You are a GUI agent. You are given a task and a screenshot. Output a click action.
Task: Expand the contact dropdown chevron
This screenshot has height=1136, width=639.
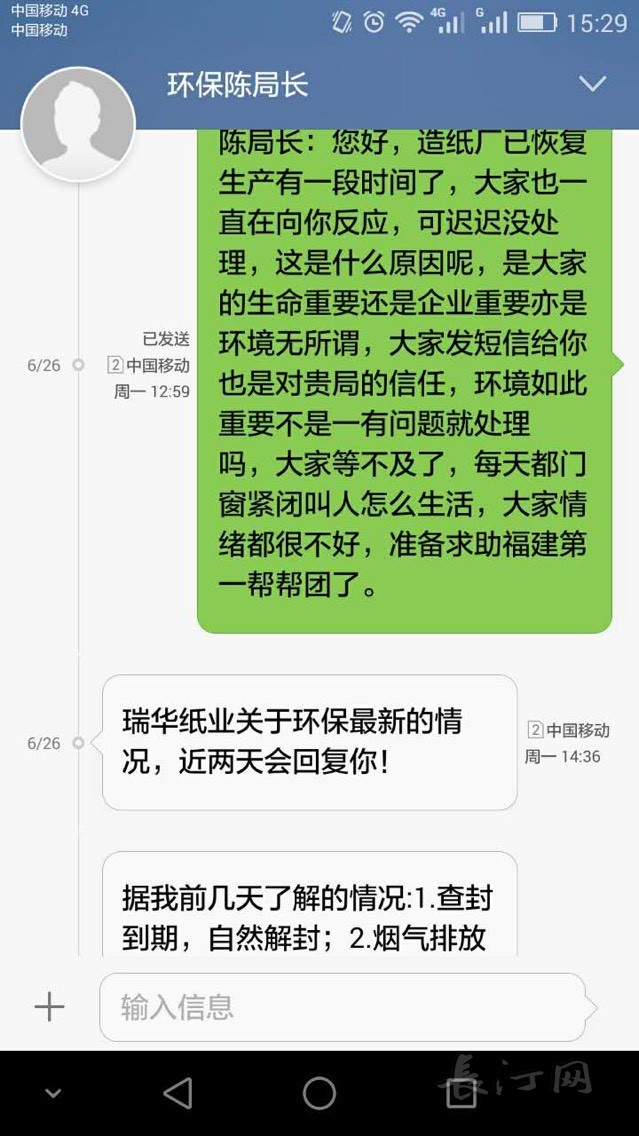click(x=592, y=84)
